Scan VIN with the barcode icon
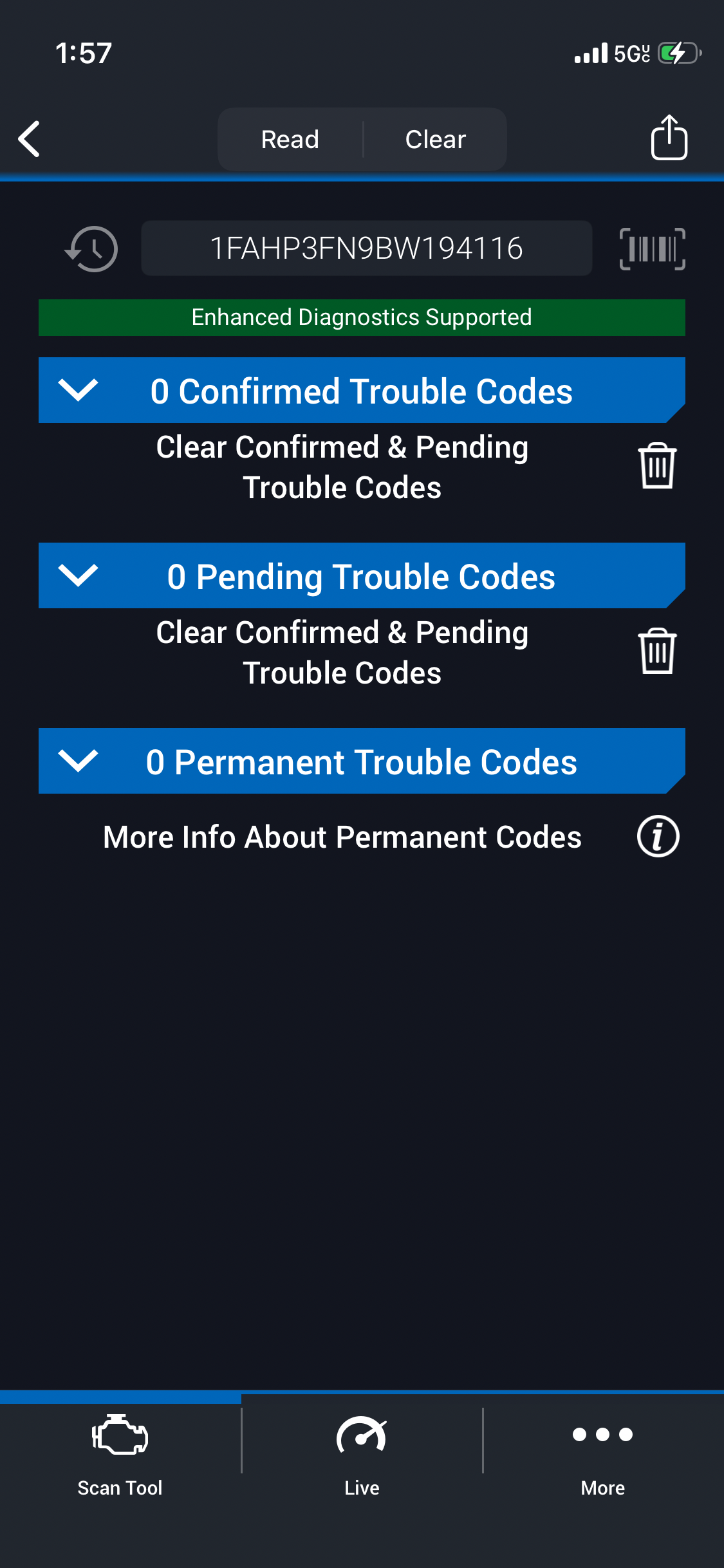This screenshot has height=1568, width=724. pos(652,248)
